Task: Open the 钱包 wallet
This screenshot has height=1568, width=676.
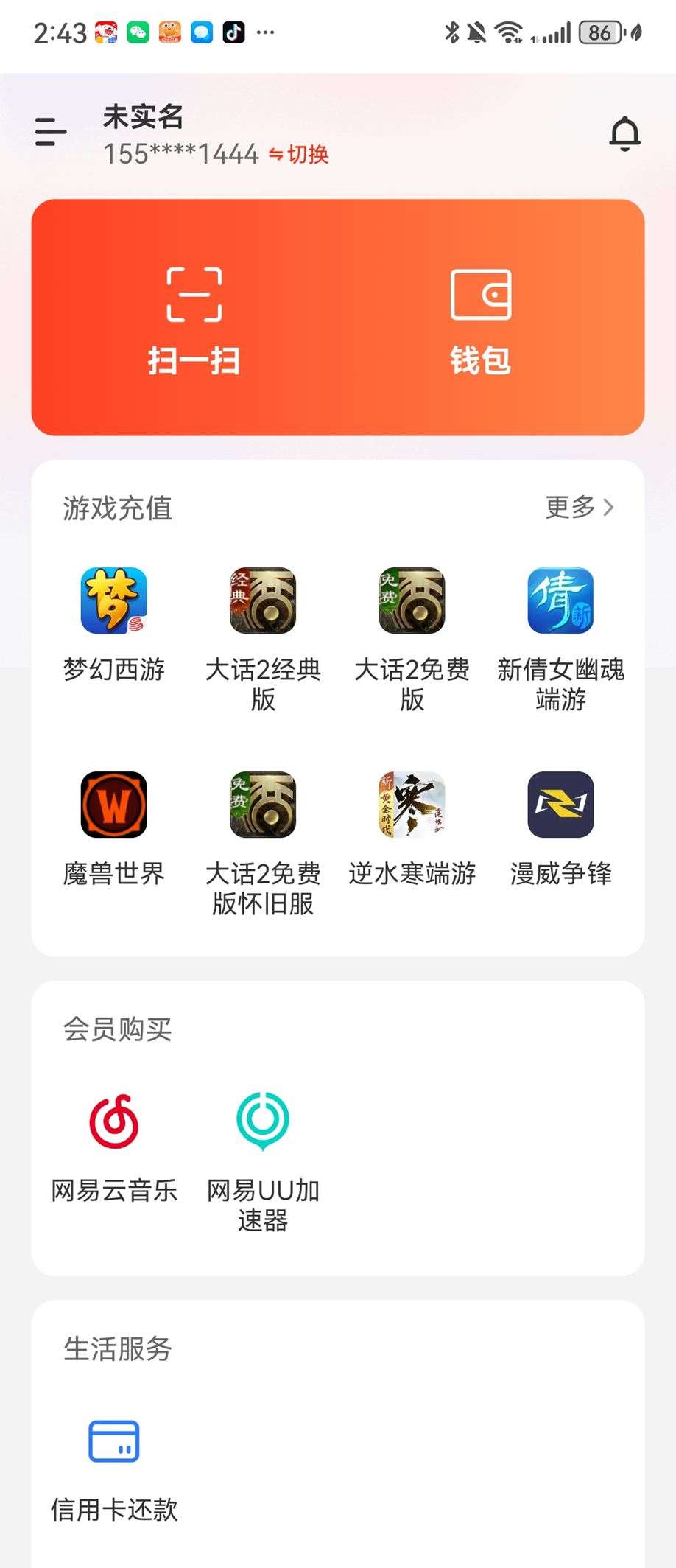Action: pos(481,318)
